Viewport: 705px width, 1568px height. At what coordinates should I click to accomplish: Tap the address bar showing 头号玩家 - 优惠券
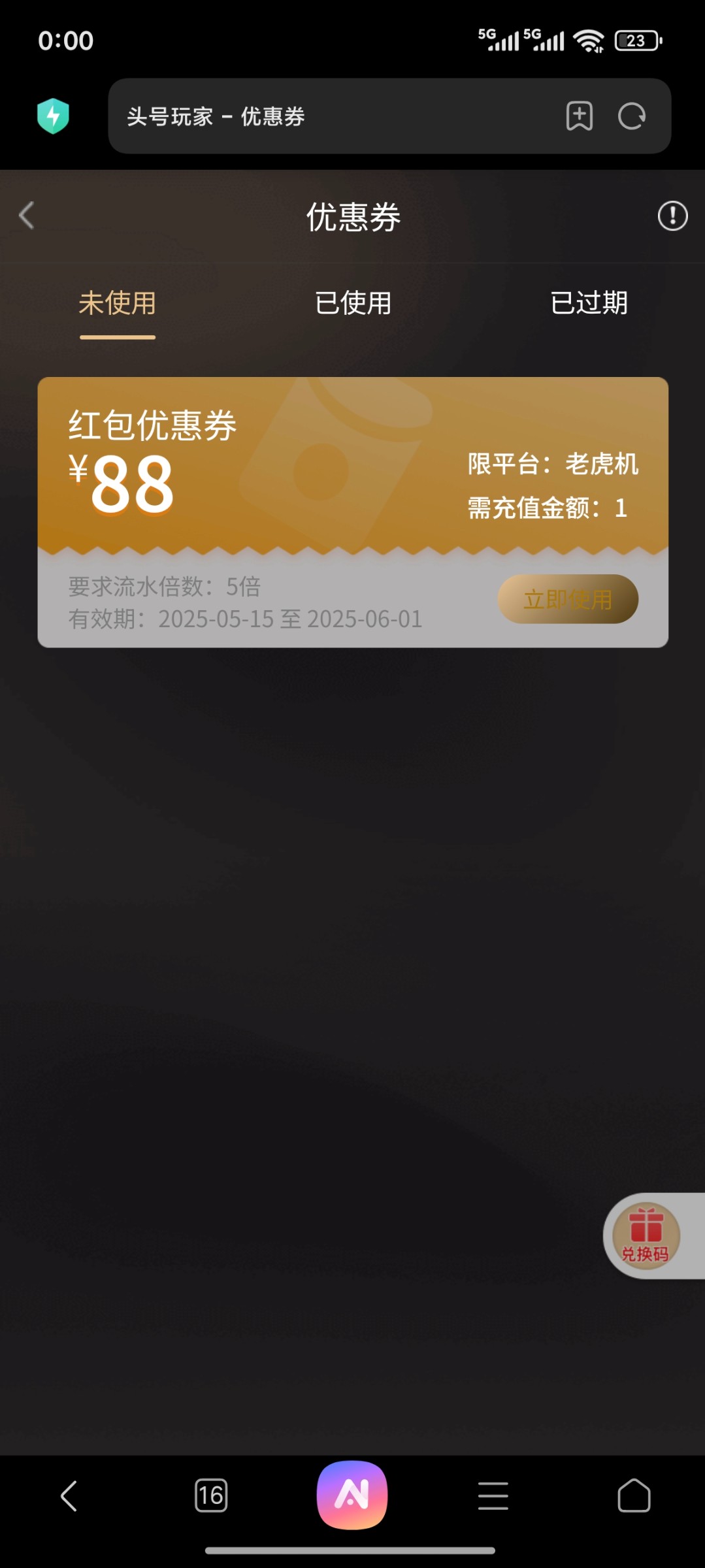click(x=327, y=116)
